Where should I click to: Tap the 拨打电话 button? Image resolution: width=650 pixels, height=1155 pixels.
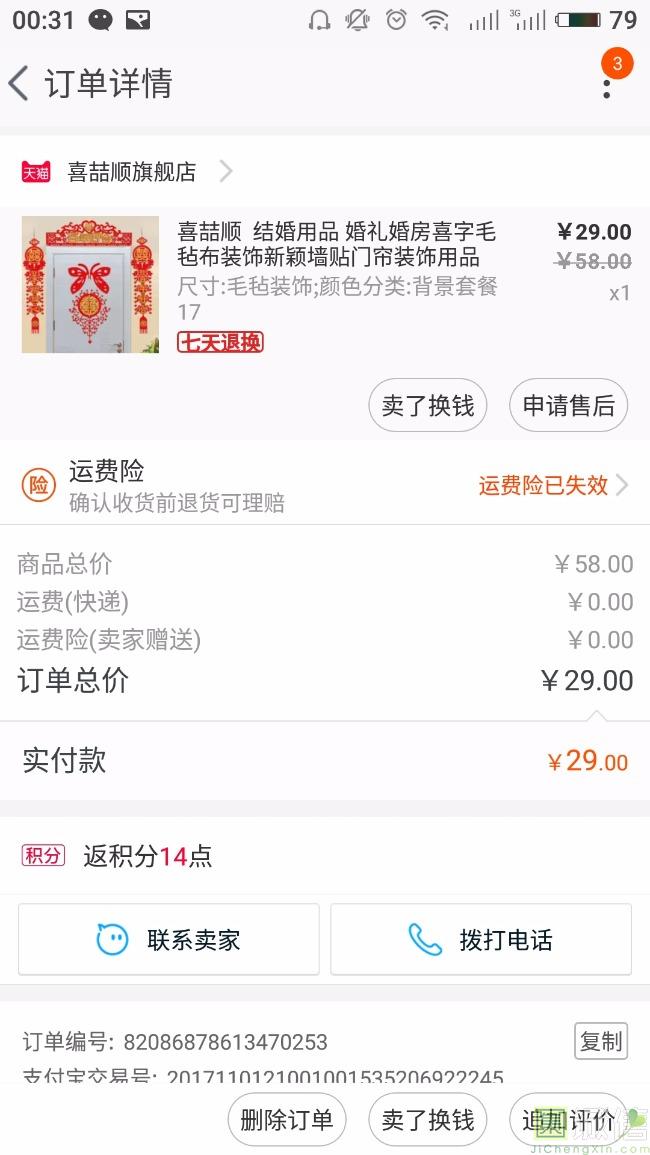(481, 939)
